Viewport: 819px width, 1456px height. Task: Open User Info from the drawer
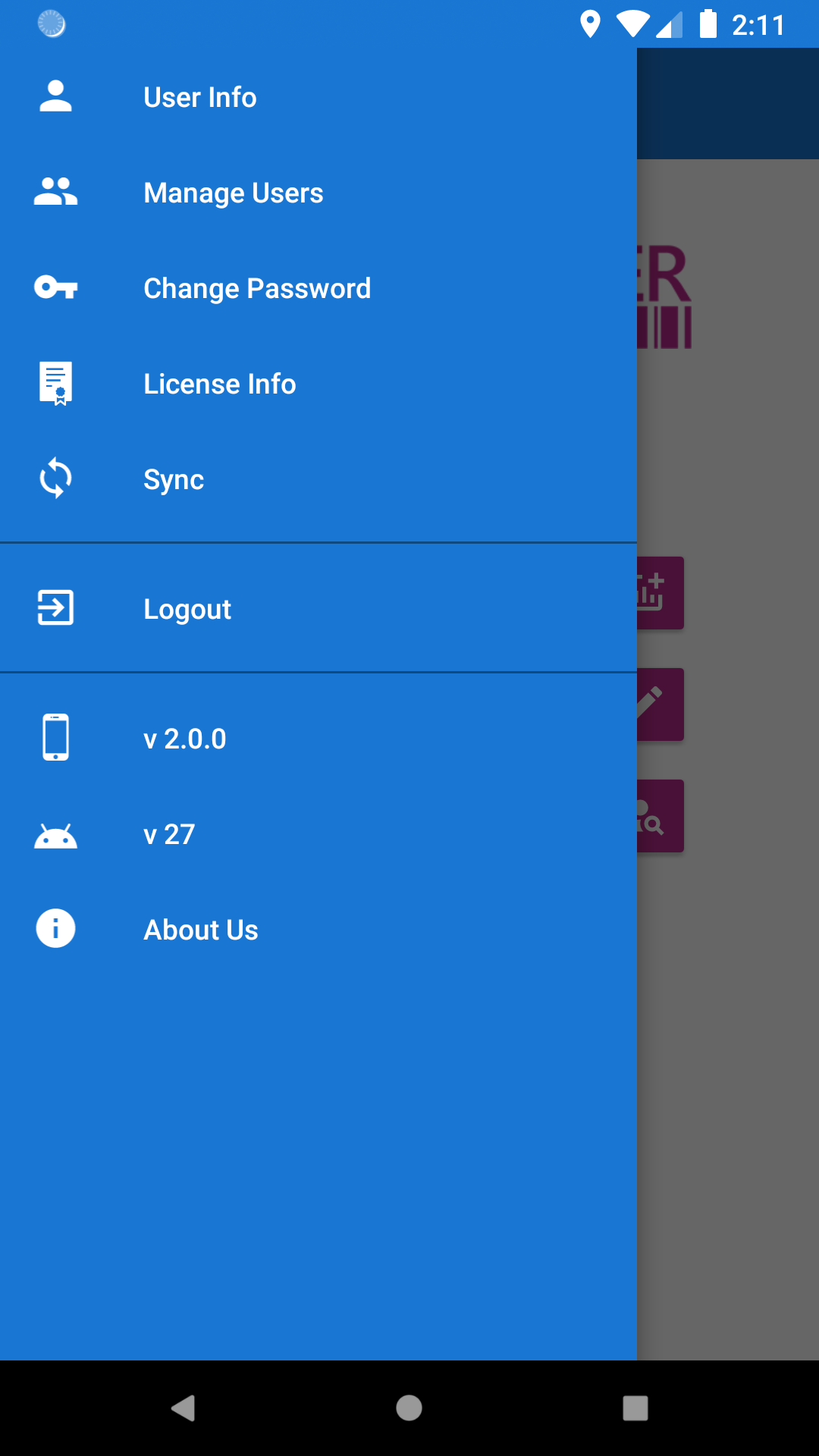(x=318, y=97)
